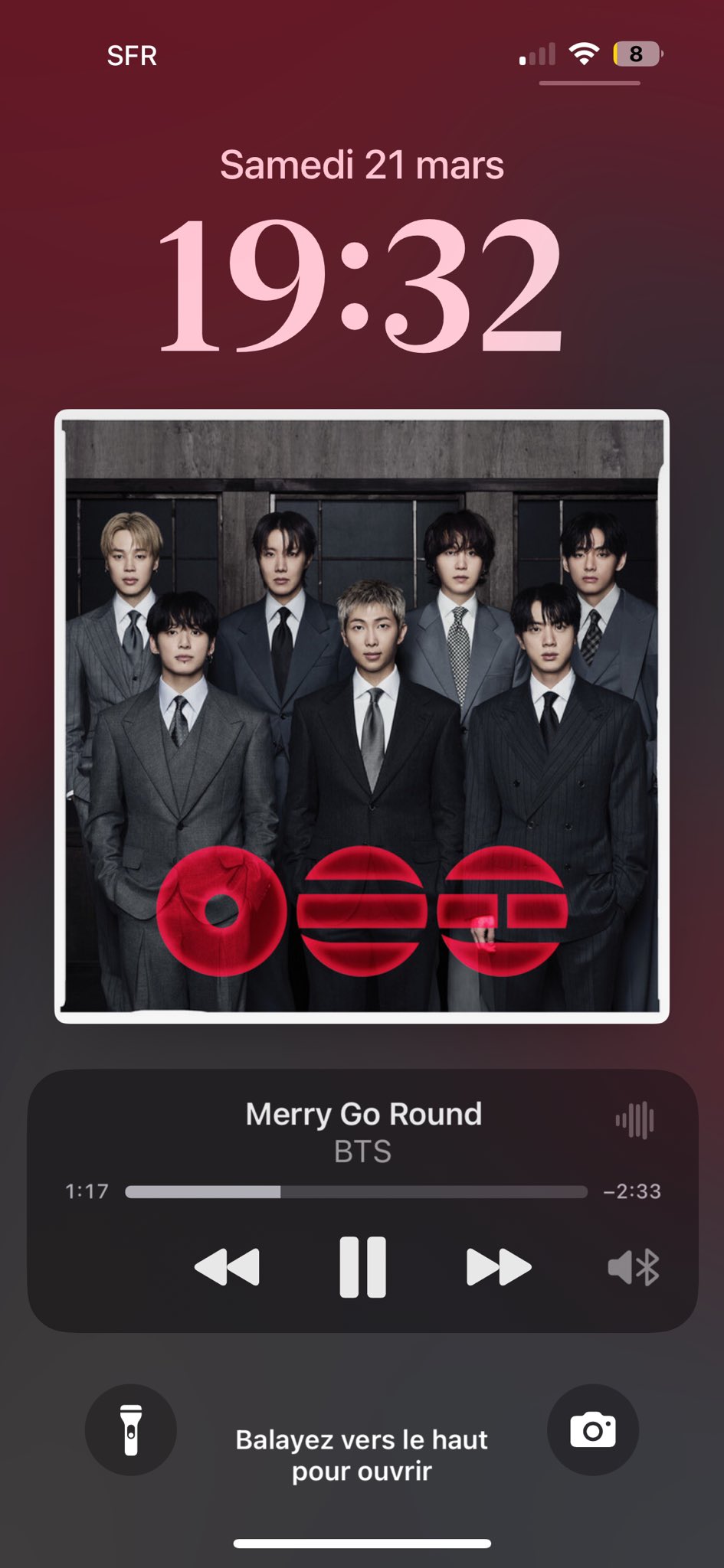The width and height of the screenshot is (724, 1568).
Task: Open the Bluetooth audio output picker
Action: [634, 1268]
